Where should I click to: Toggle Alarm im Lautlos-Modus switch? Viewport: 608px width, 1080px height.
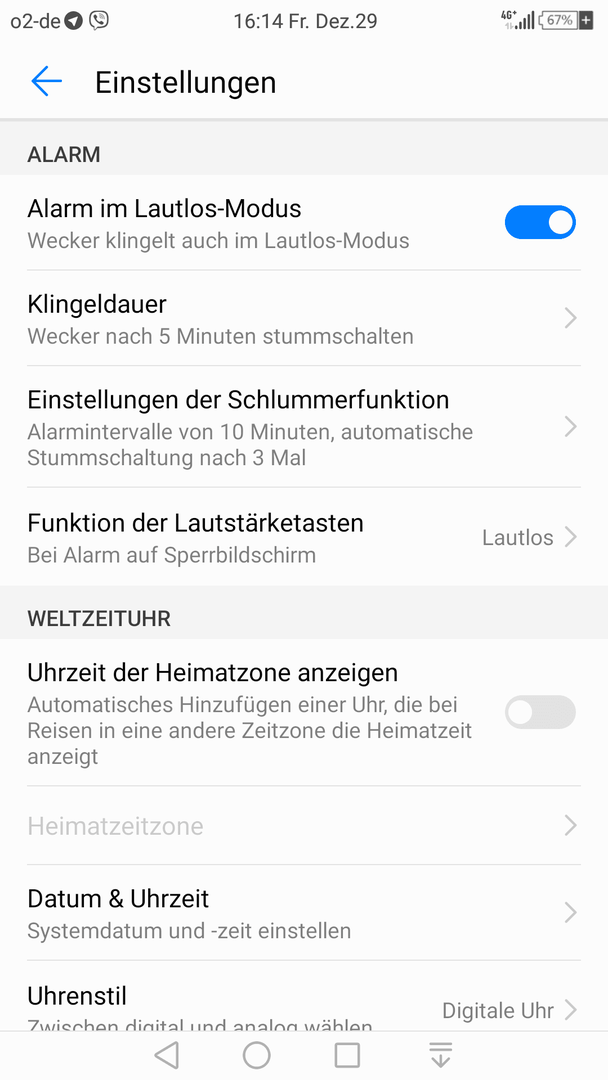click(x=540, y=222)
